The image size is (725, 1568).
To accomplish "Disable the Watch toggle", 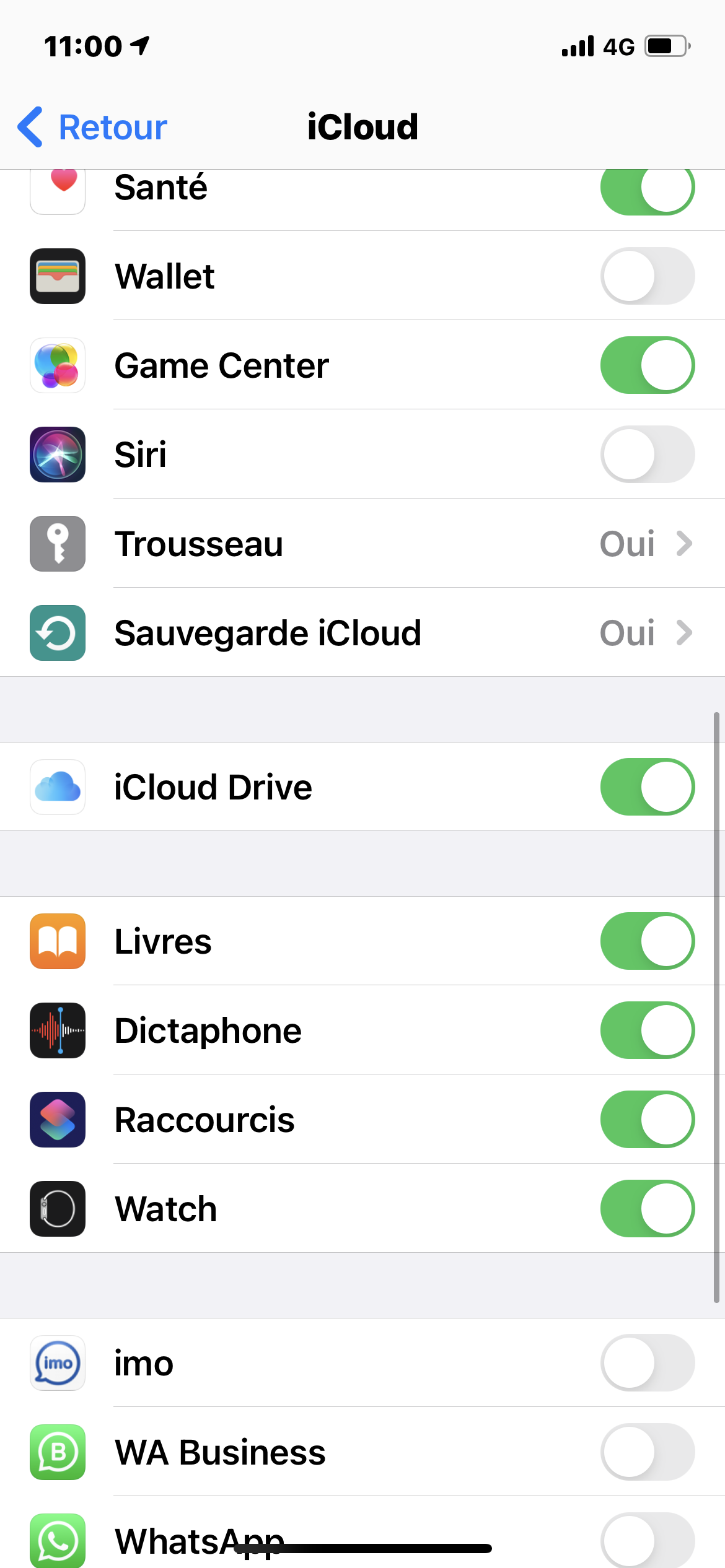I will (648, 1208).
